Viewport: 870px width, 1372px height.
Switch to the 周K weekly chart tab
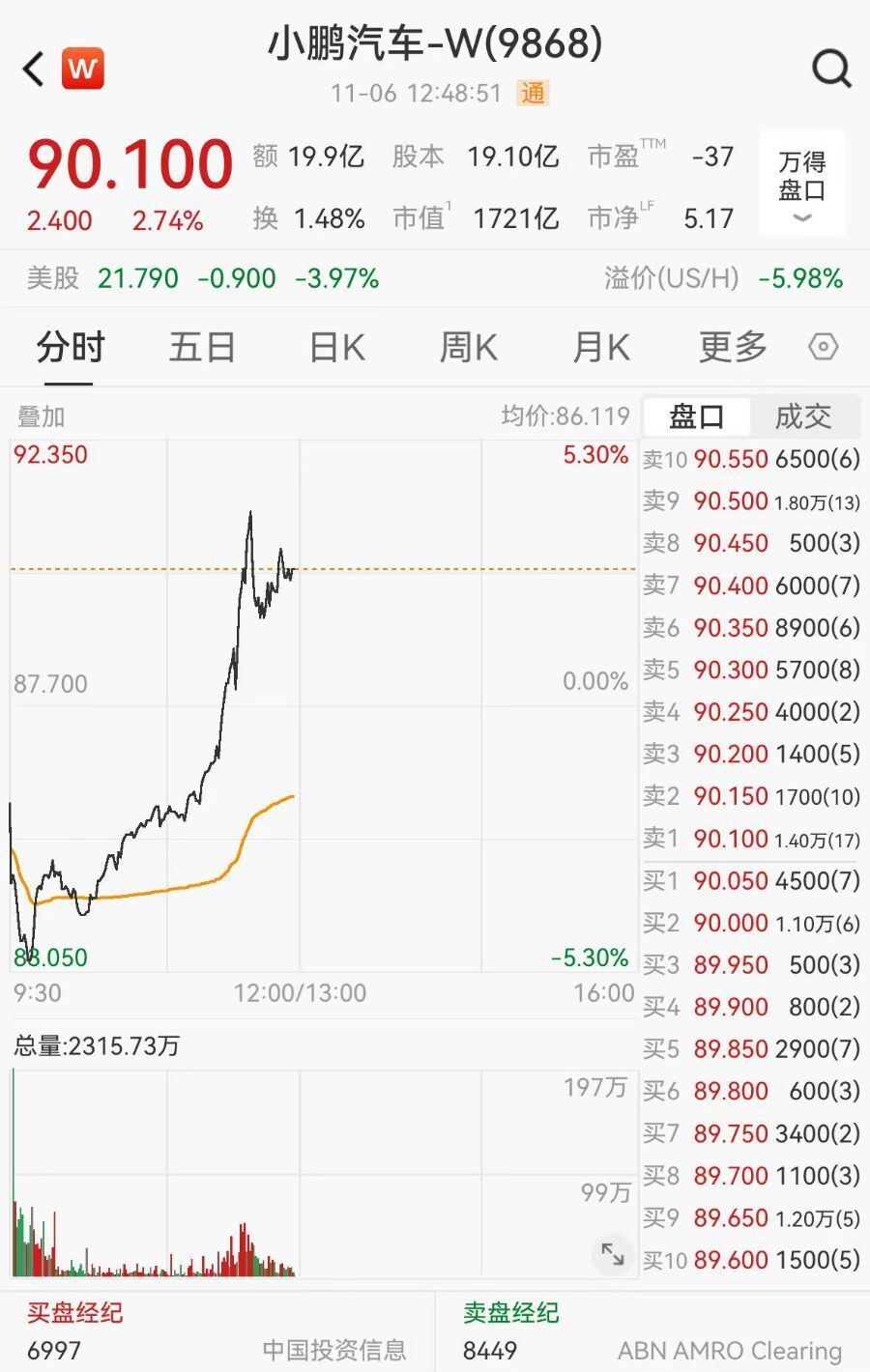[x=468, y=347]
